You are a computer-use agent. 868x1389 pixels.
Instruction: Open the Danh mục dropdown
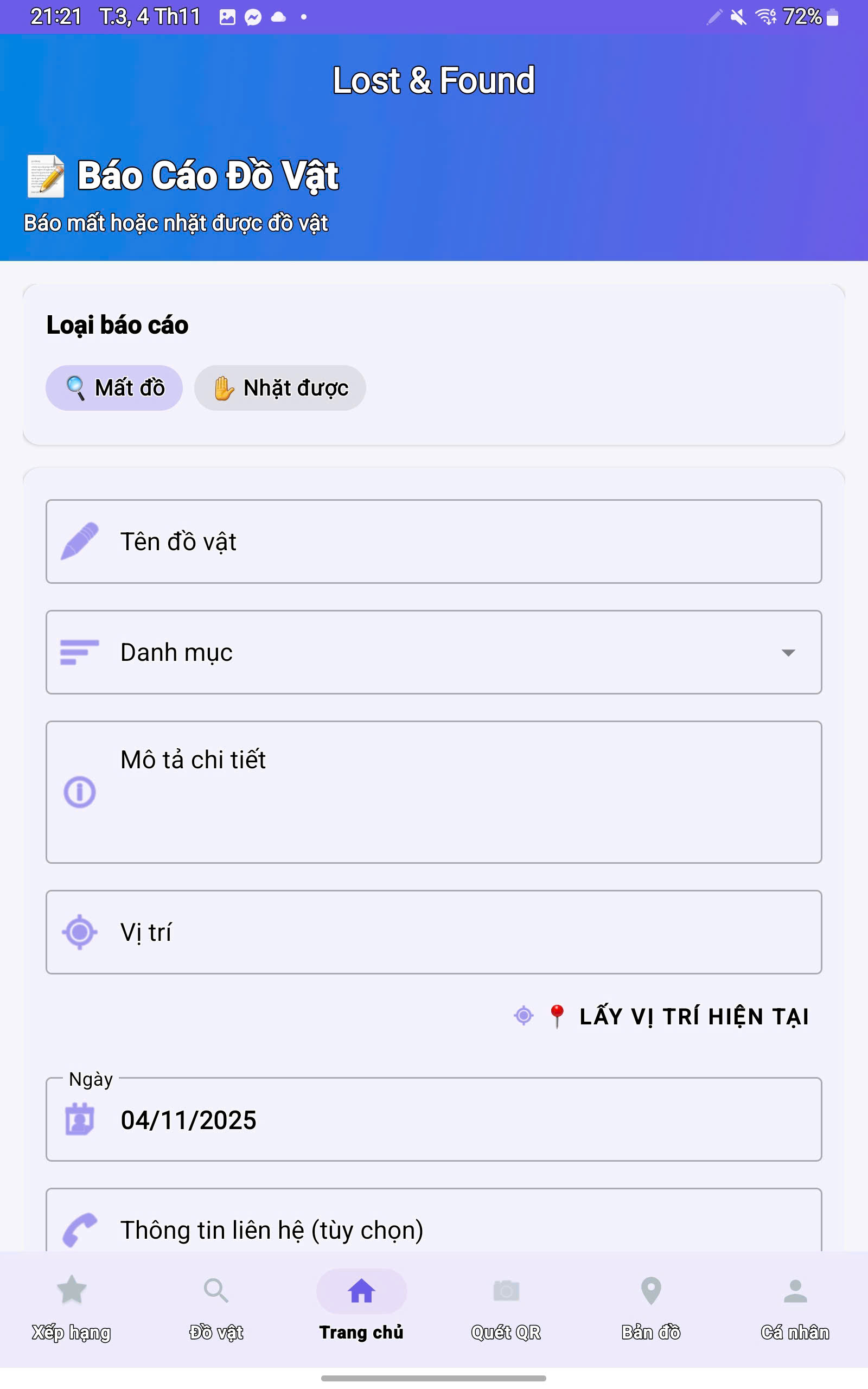click(433, 653)
